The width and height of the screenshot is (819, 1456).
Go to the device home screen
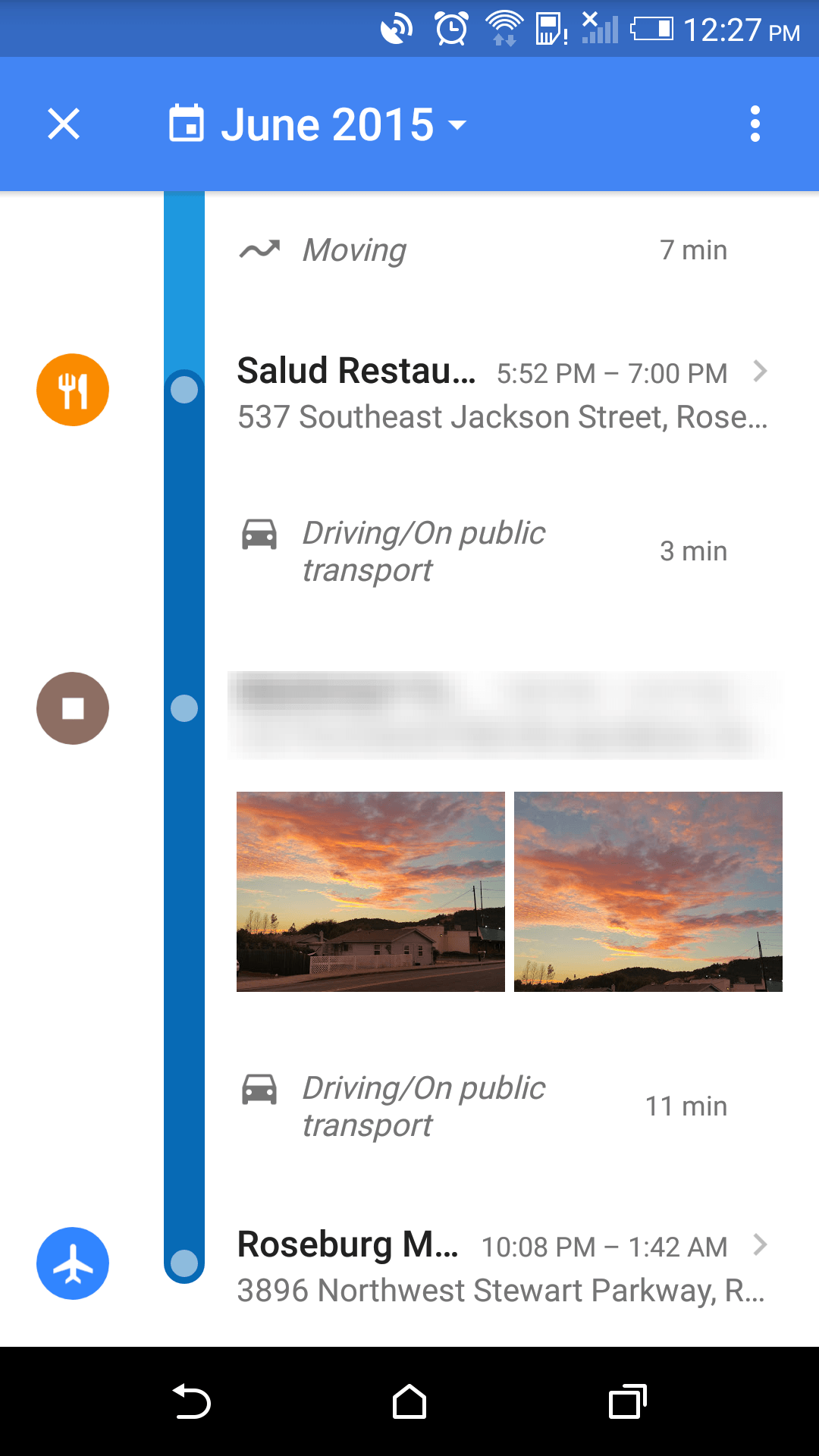[409, 1401]
